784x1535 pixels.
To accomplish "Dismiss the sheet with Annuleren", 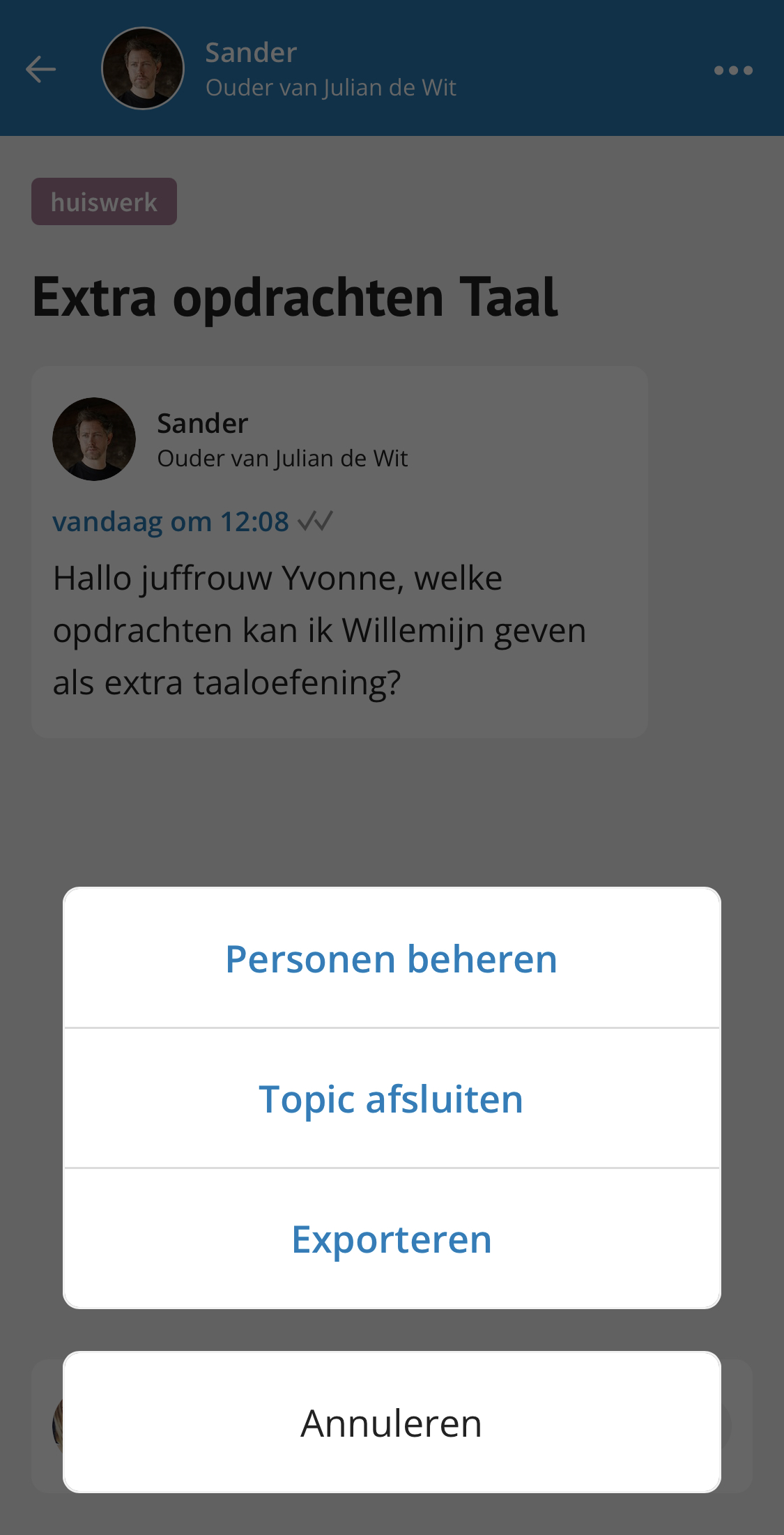I will [x=392, y=1422].
